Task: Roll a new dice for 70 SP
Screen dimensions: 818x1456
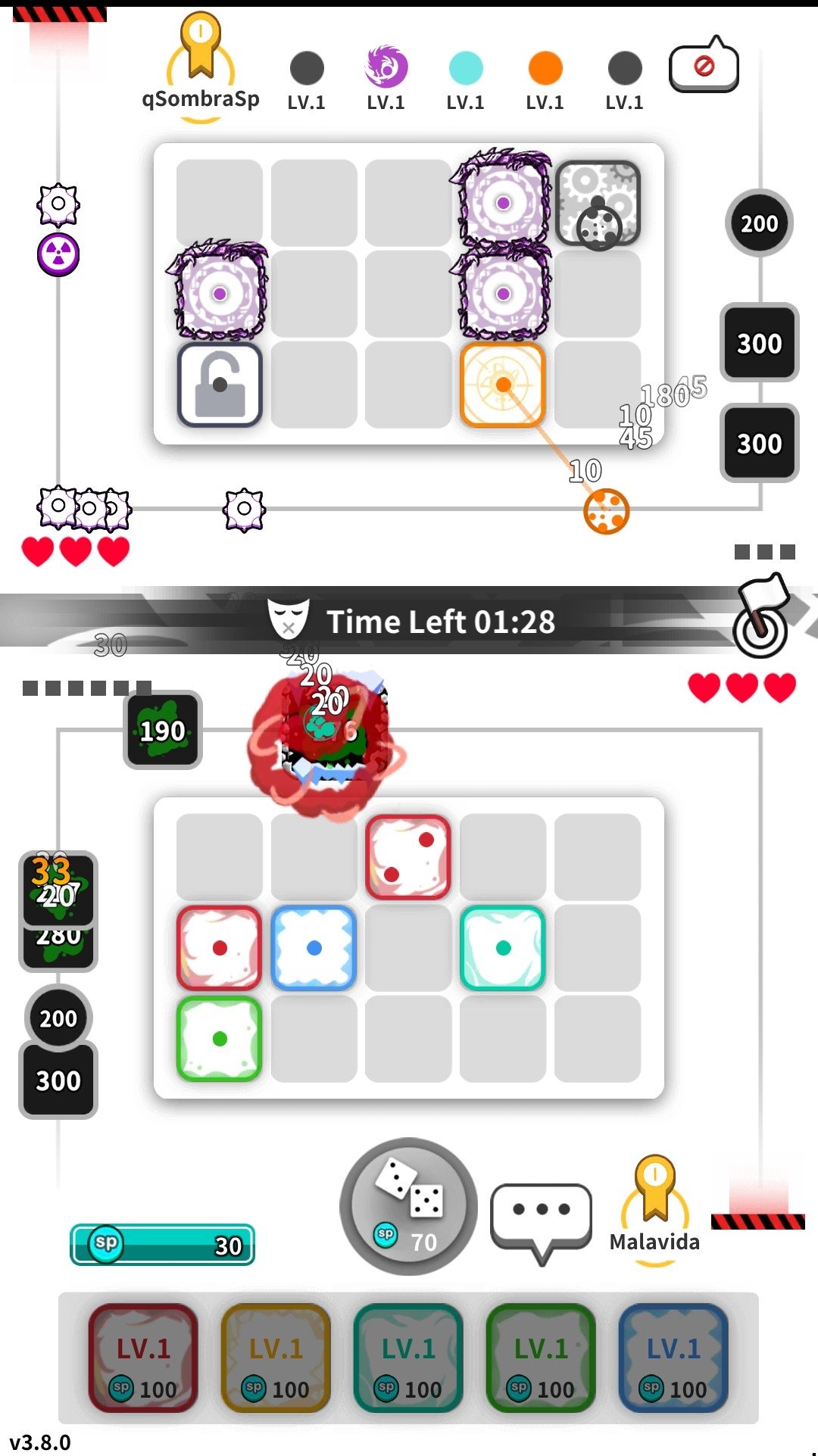Action: (x=408, y=1206)
